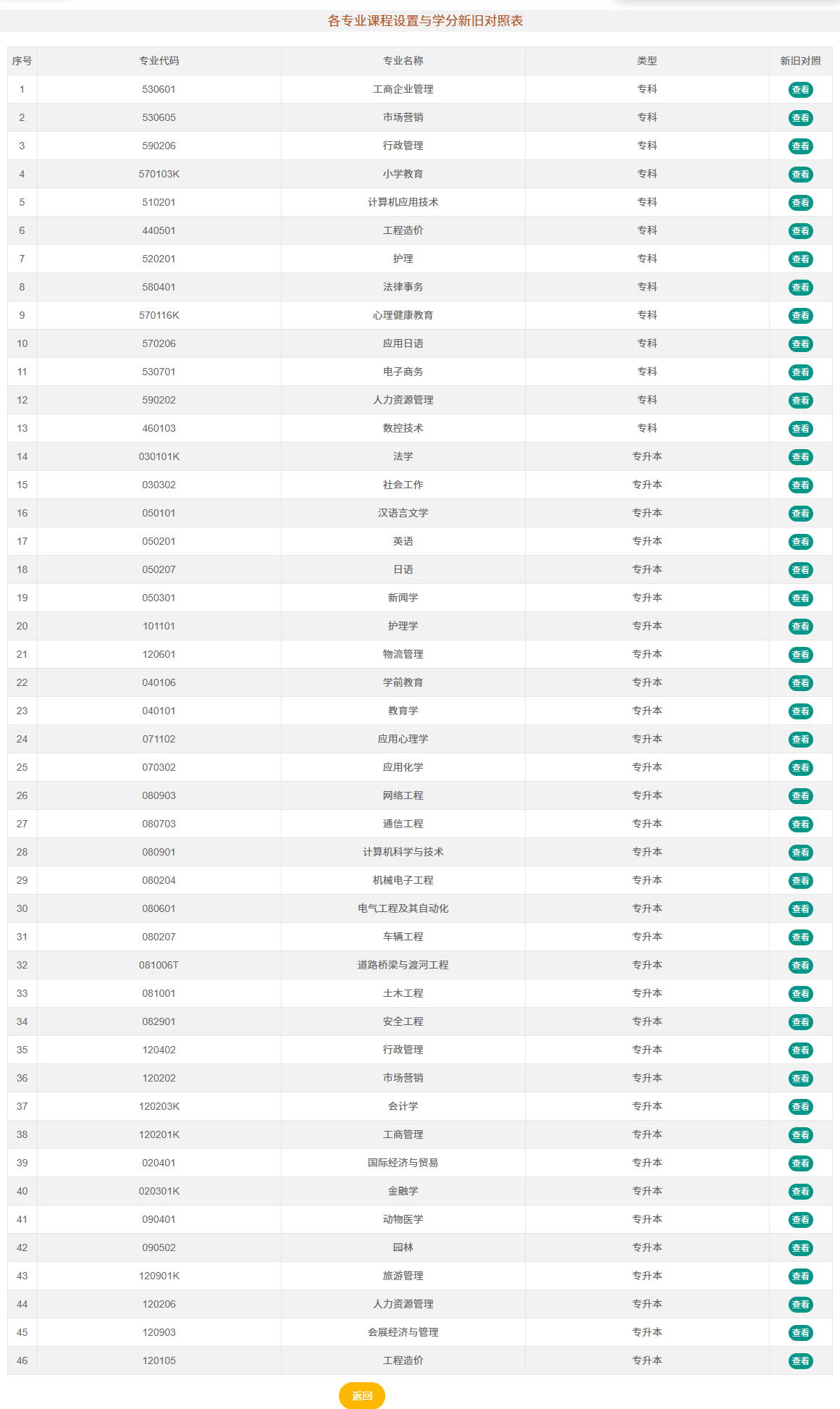View comparison for 小学教育 row

tap(800, 175)
